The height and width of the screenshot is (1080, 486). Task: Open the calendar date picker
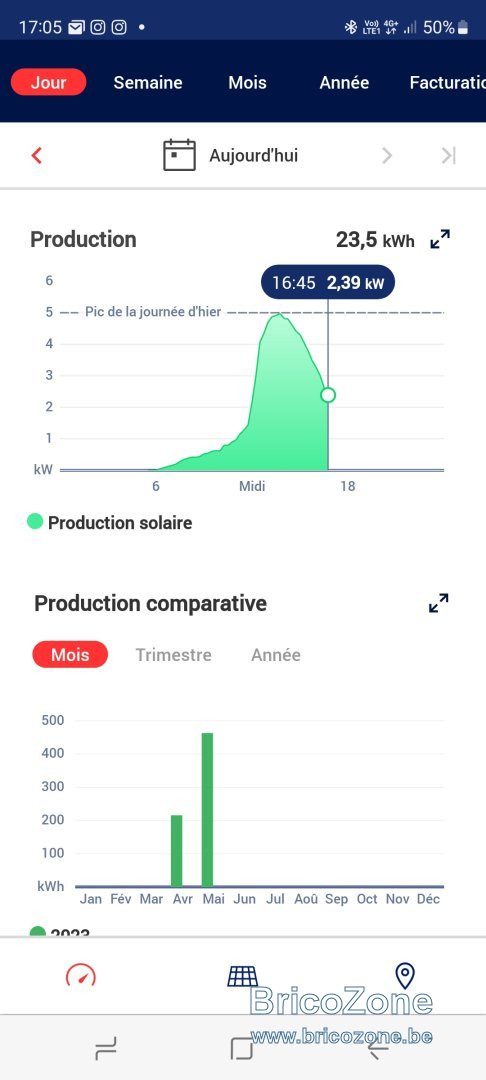[x=179, y=155]
